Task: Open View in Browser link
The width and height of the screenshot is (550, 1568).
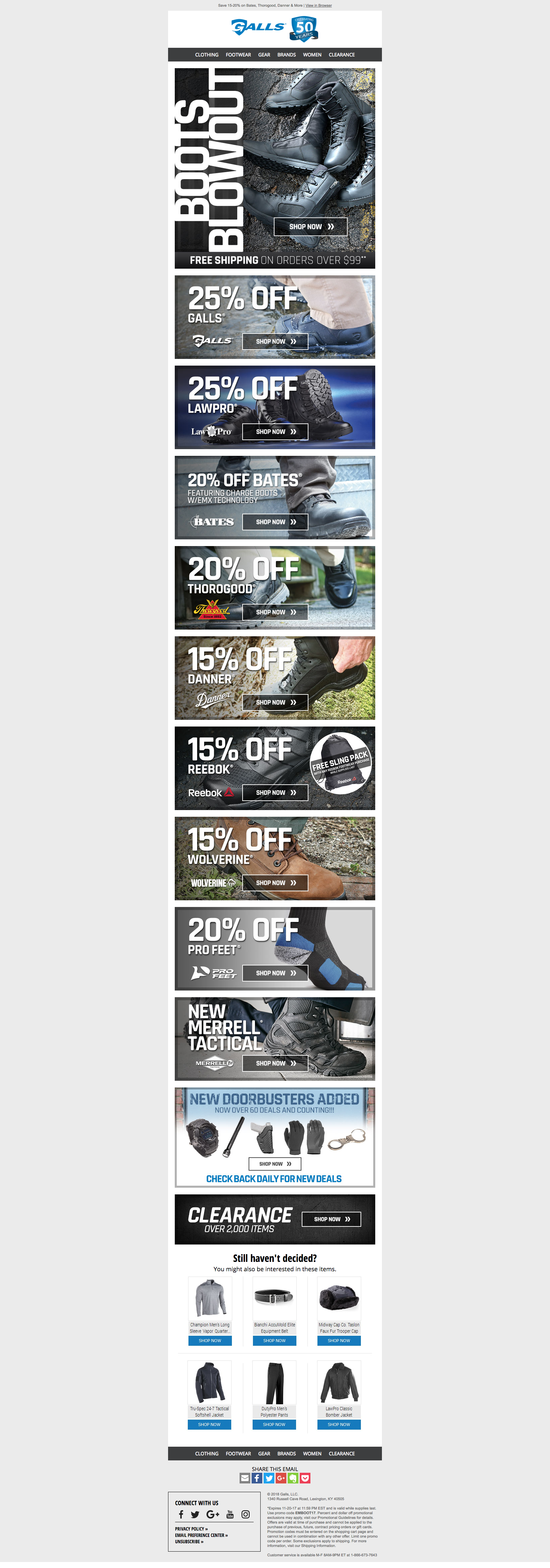Action: pyautogui.click(x=318, y=5)
